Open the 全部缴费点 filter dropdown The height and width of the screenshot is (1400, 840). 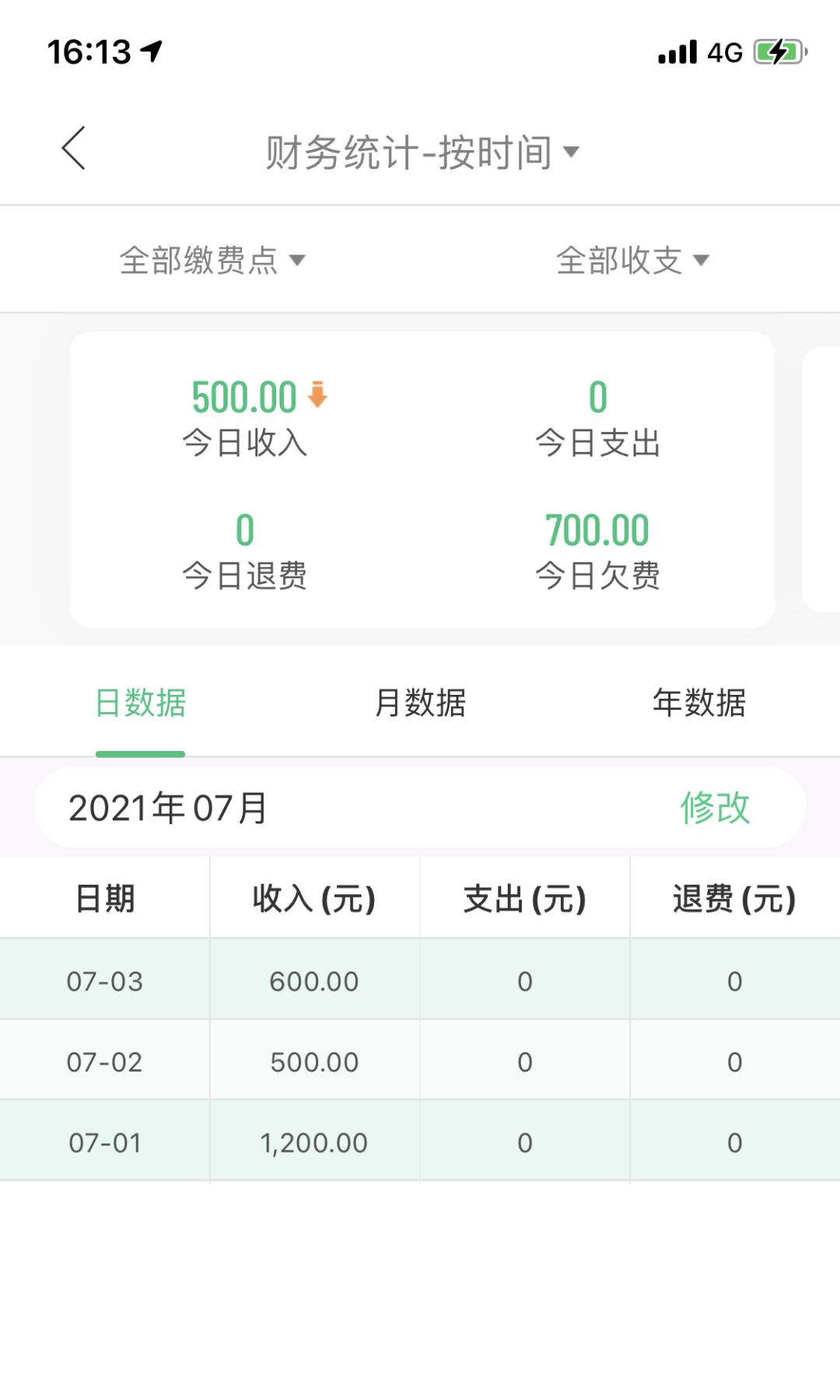pyautogui.click(x=210, y=261)
